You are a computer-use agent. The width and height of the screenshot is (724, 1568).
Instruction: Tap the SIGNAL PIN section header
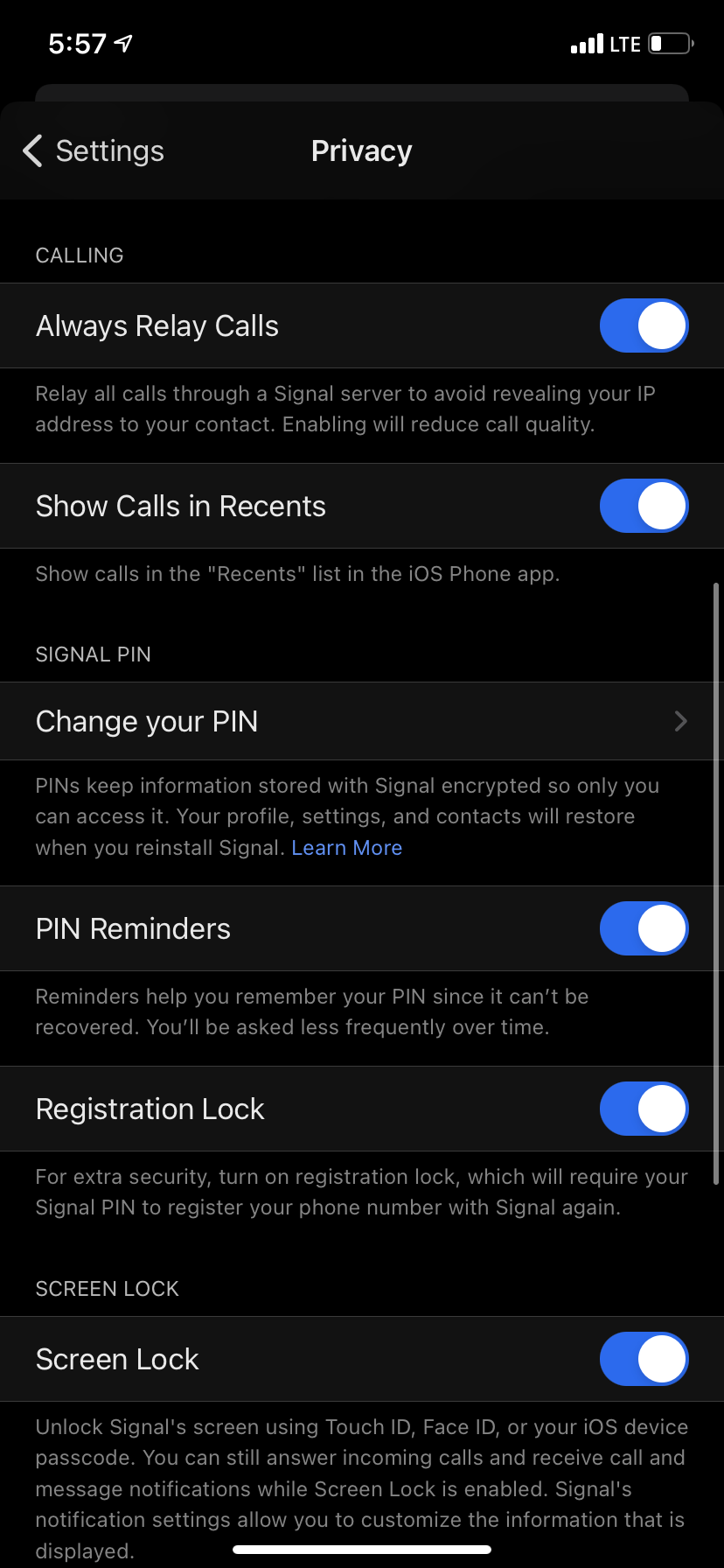93,654
